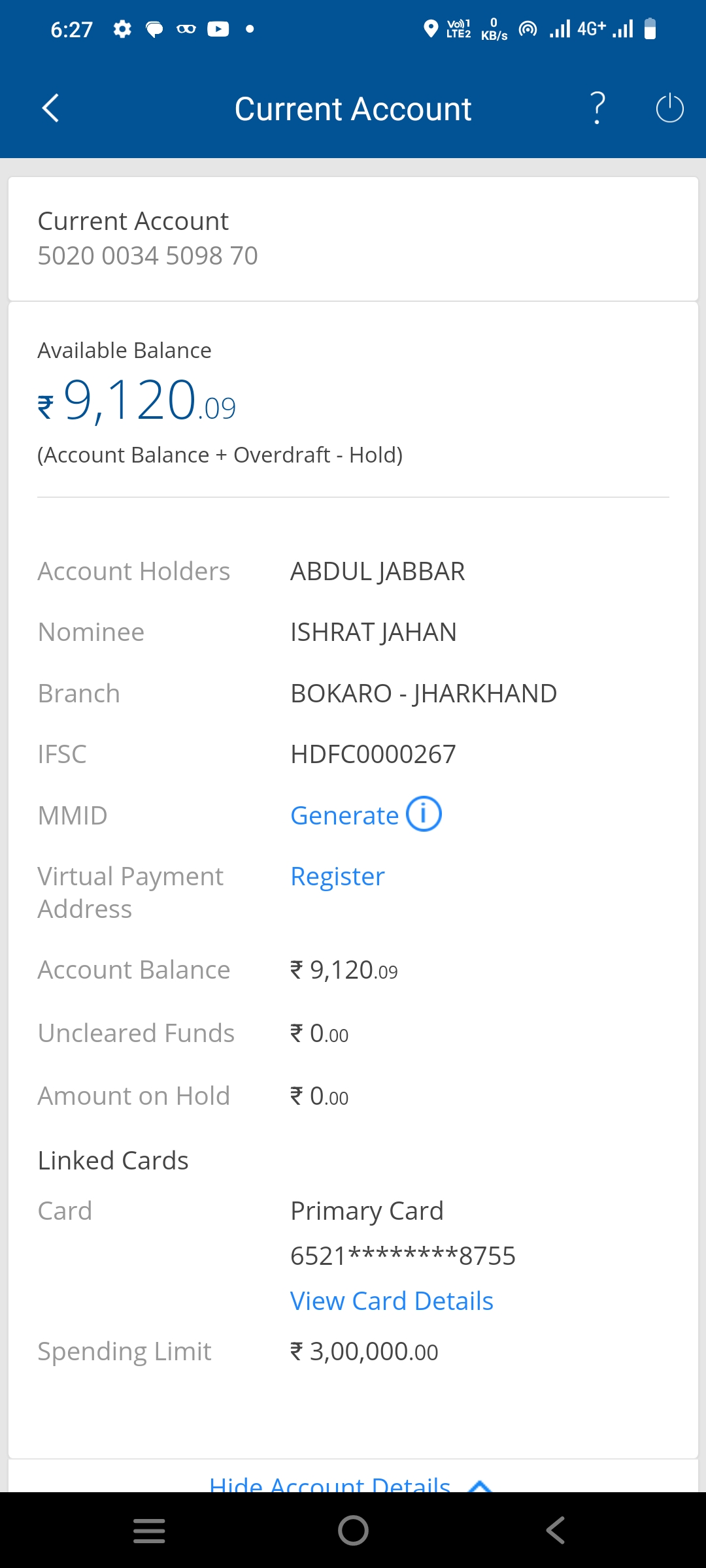Tap the power logout icon
This screenshot has width=706, height=1568.
(x=669, y=108)
